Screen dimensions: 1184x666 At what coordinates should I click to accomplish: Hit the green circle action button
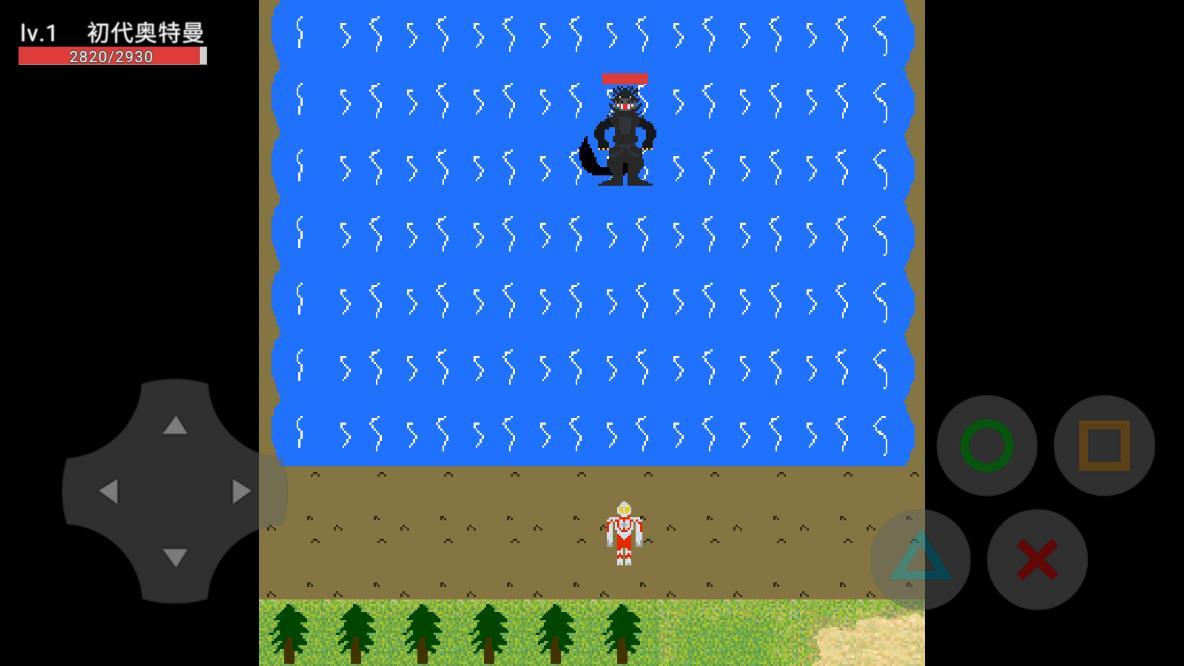(987, 446)
